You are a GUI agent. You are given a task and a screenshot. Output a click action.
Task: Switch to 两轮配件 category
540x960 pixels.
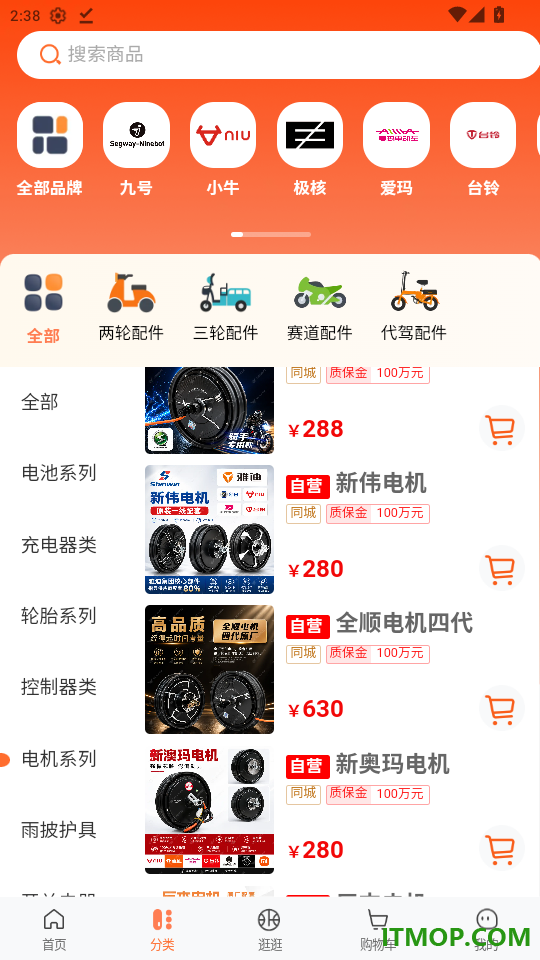(x=131, y=307)
